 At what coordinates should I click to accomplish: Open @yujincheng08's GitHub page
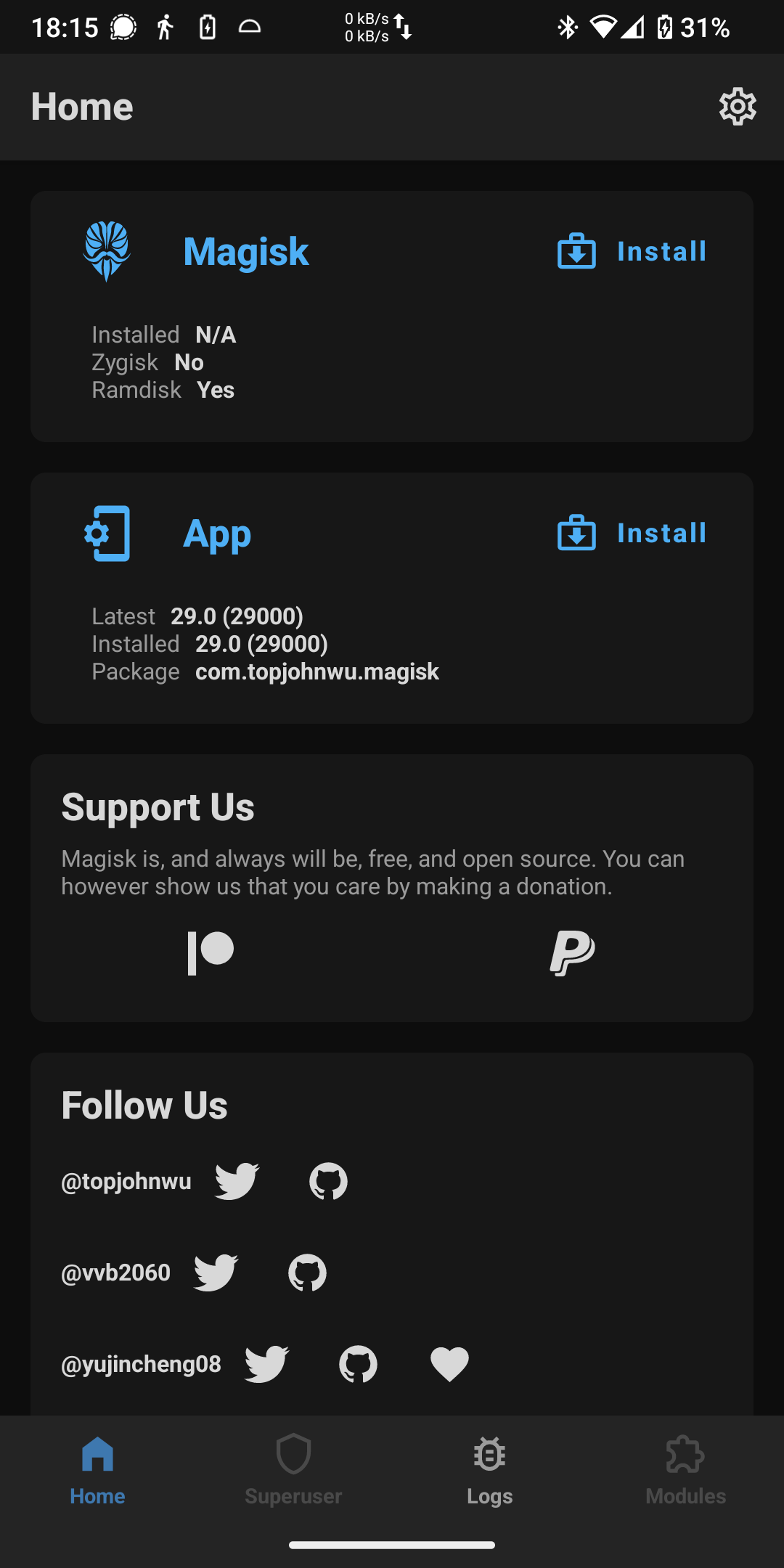[358, 1364]
